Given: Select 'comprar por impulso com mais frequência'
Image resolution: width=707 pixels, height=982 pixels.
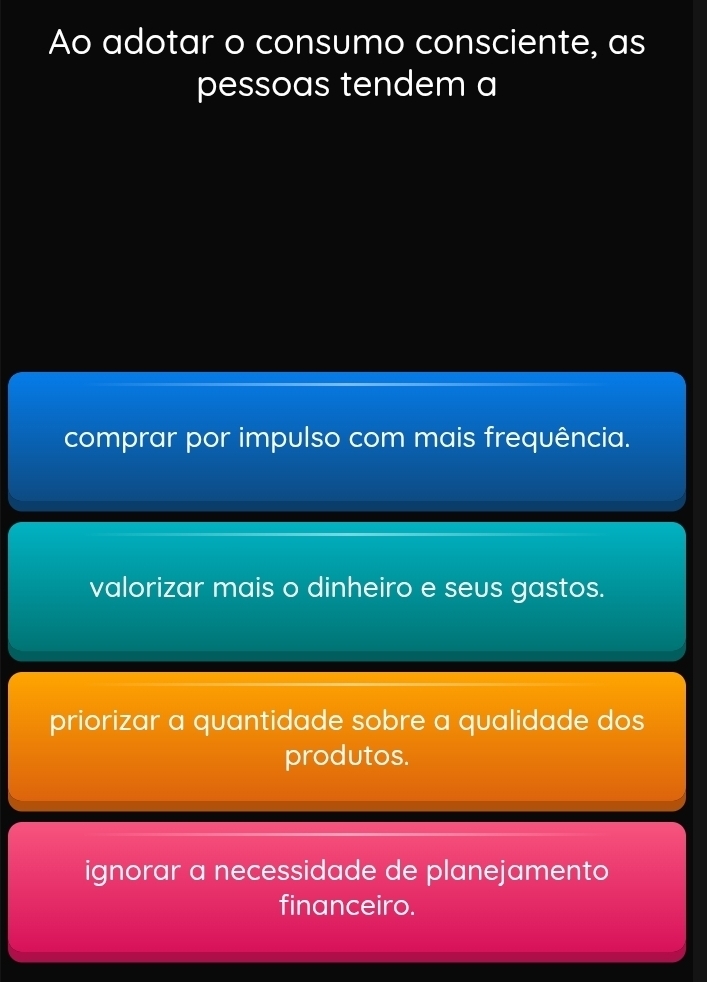Looking at the screenshot, I should [347, 439].
